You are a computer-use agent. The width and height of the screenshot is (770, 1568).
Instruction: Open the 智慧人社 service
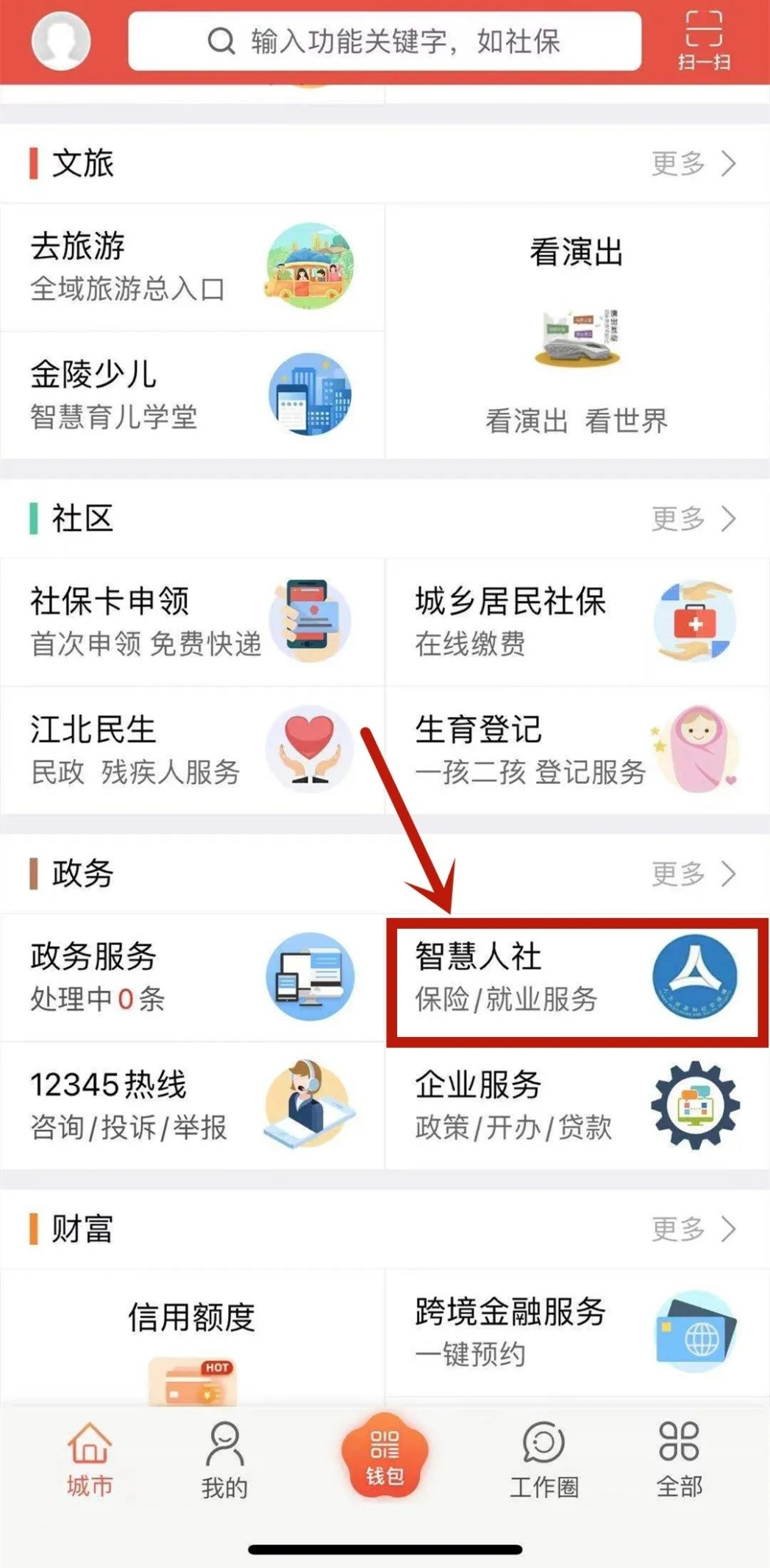click(577, 978)
